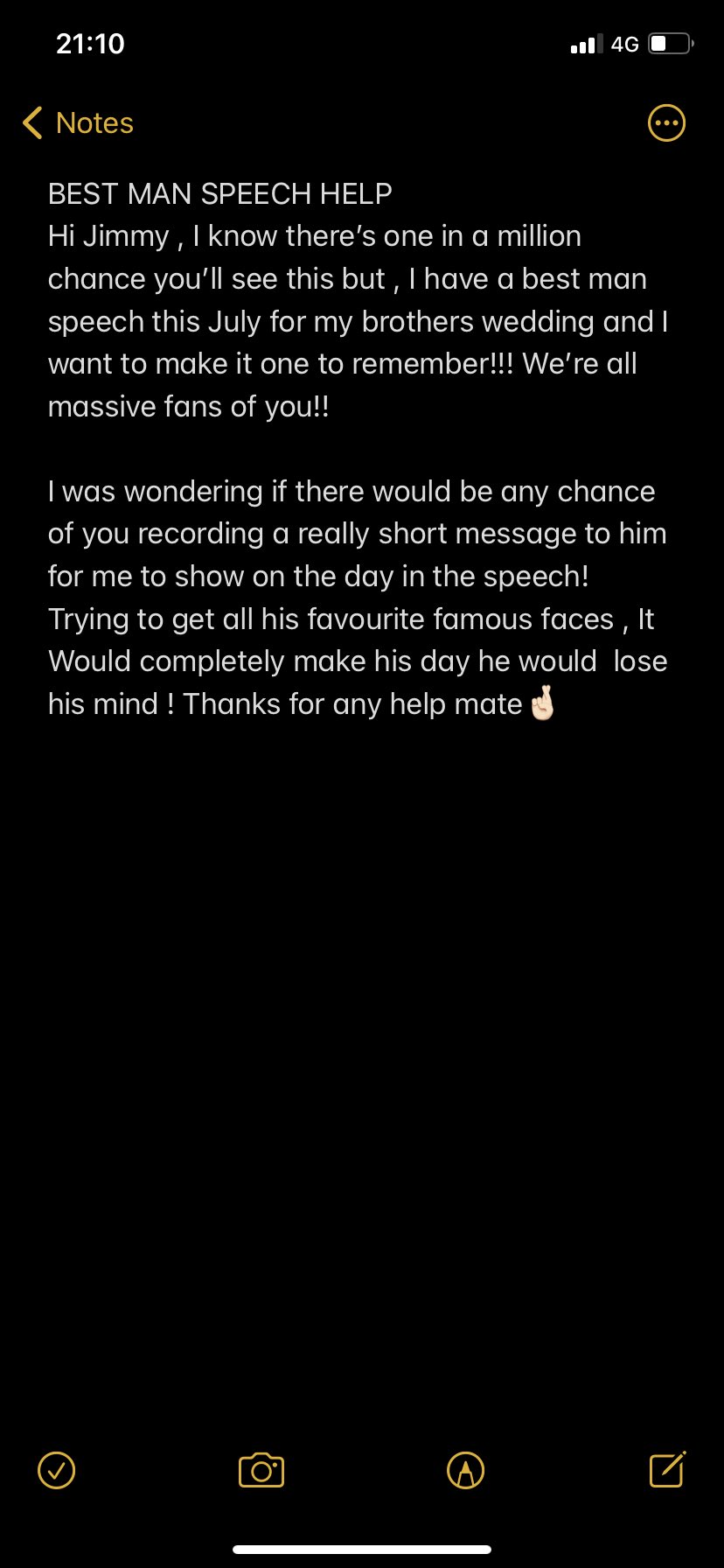This screenshot has height=1568, width=724.
Task: Go back to the Notes list
Action: 78,123
